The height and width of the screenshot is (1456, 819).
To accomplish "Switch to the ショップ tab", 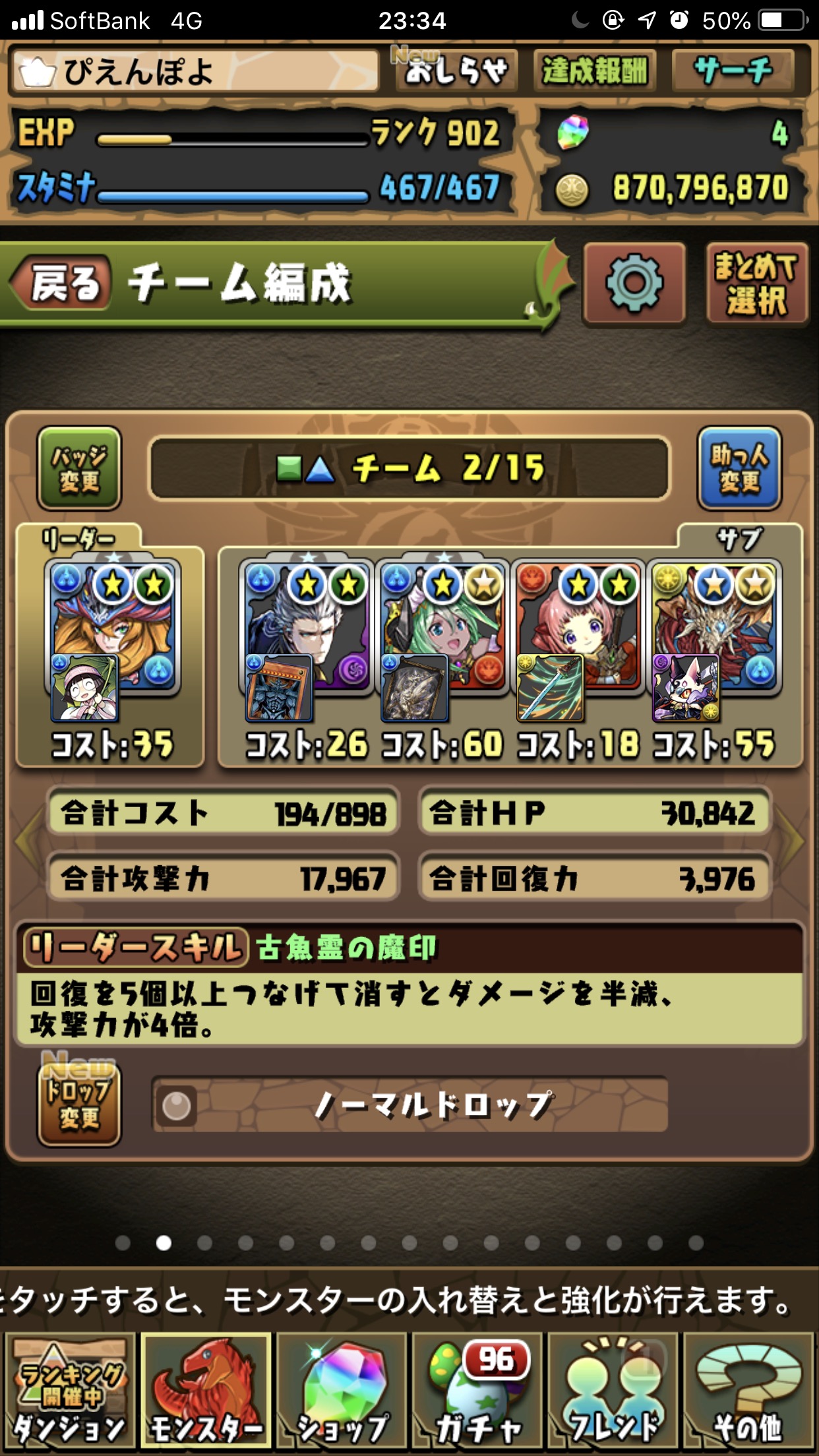I will point(342,1390).
